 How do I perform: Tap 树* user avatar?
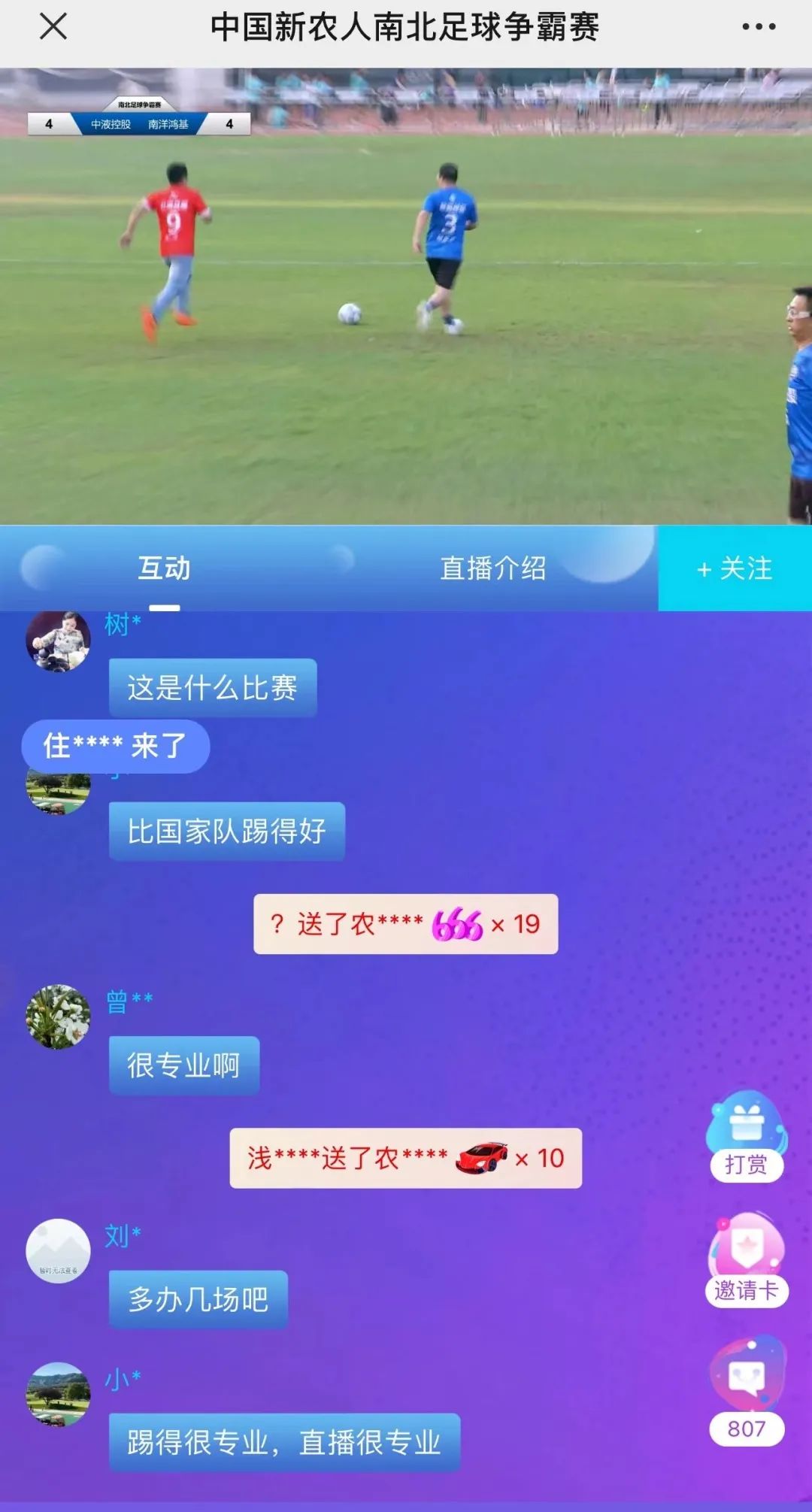(x=58, y=641)
